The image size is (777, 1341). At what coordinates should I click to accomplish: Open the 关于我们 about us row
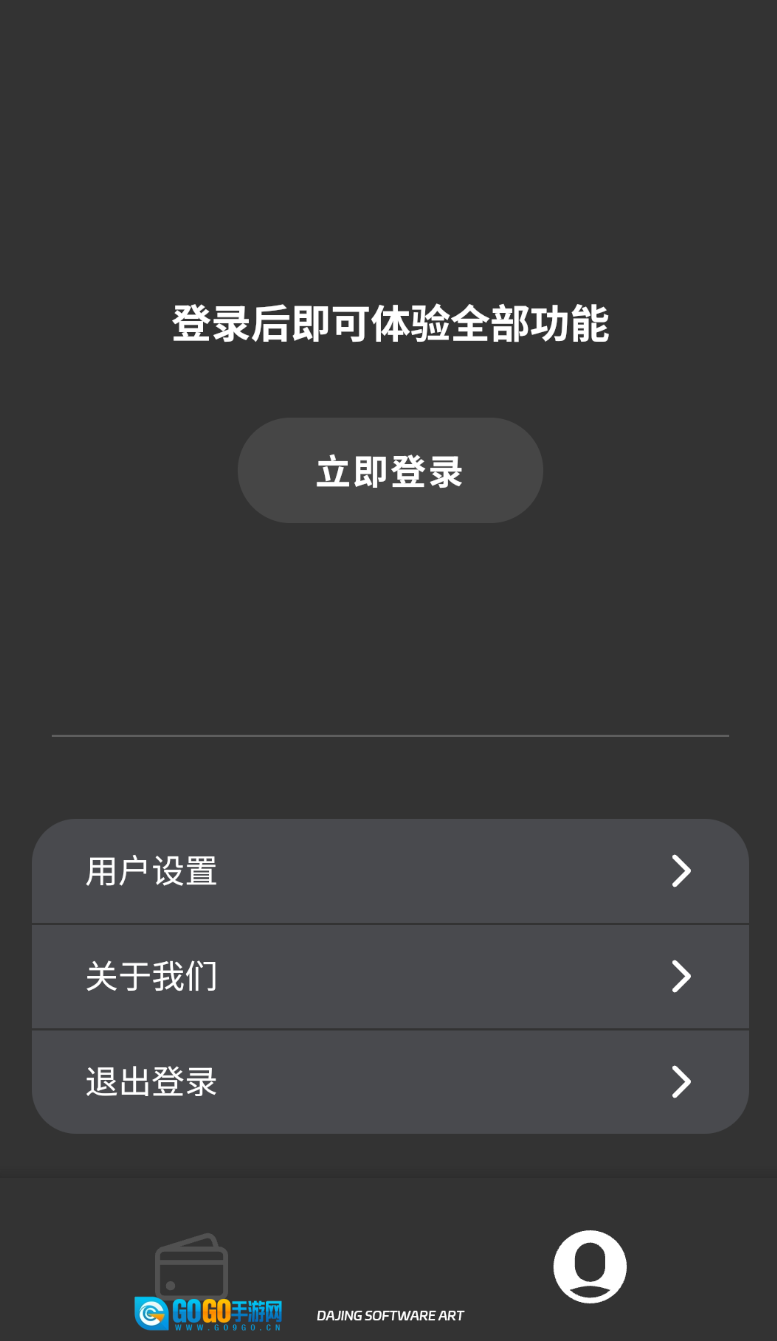click(x=390, y=976)
